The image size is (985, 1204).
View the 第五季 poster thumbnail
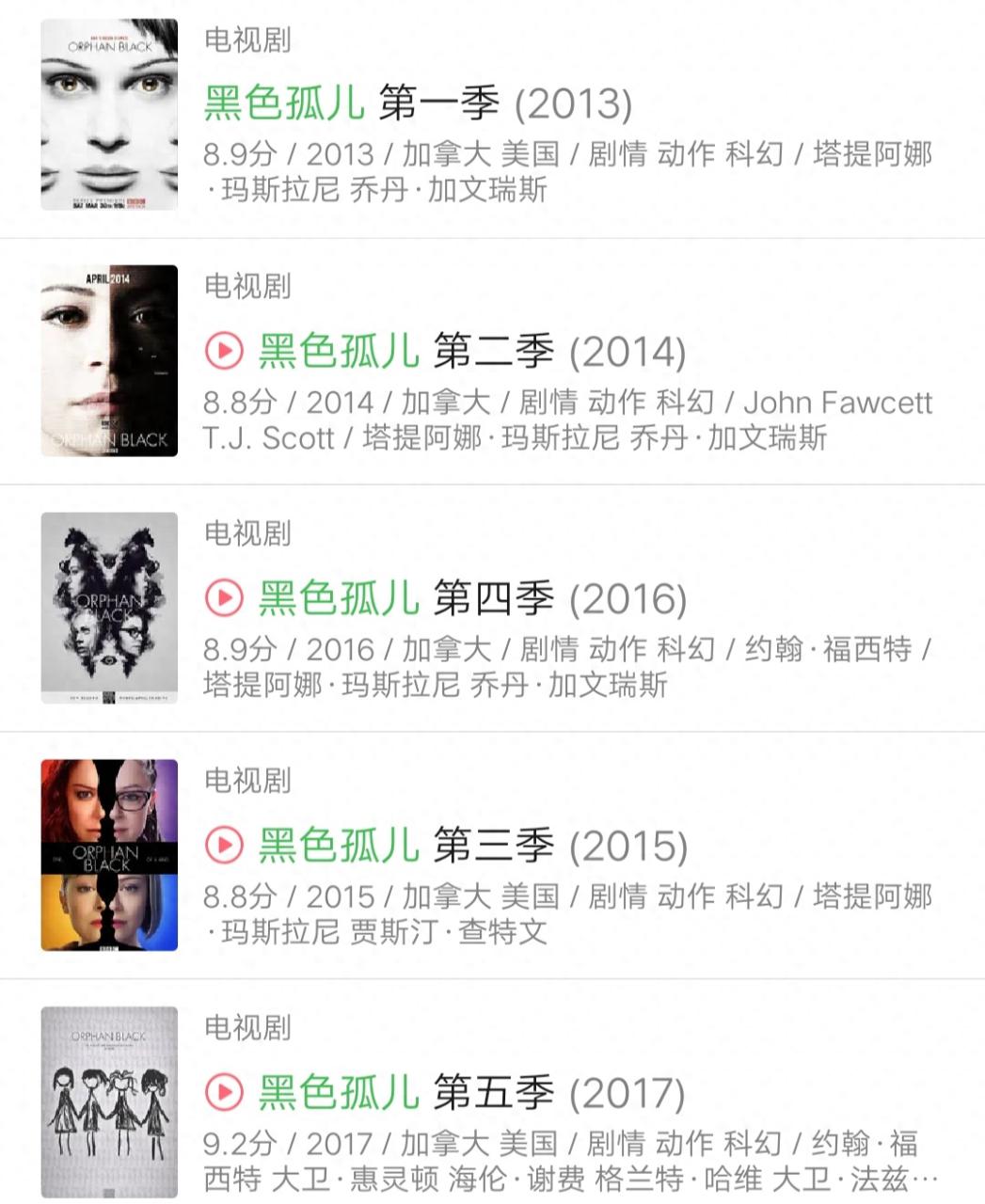[109, 1101]
